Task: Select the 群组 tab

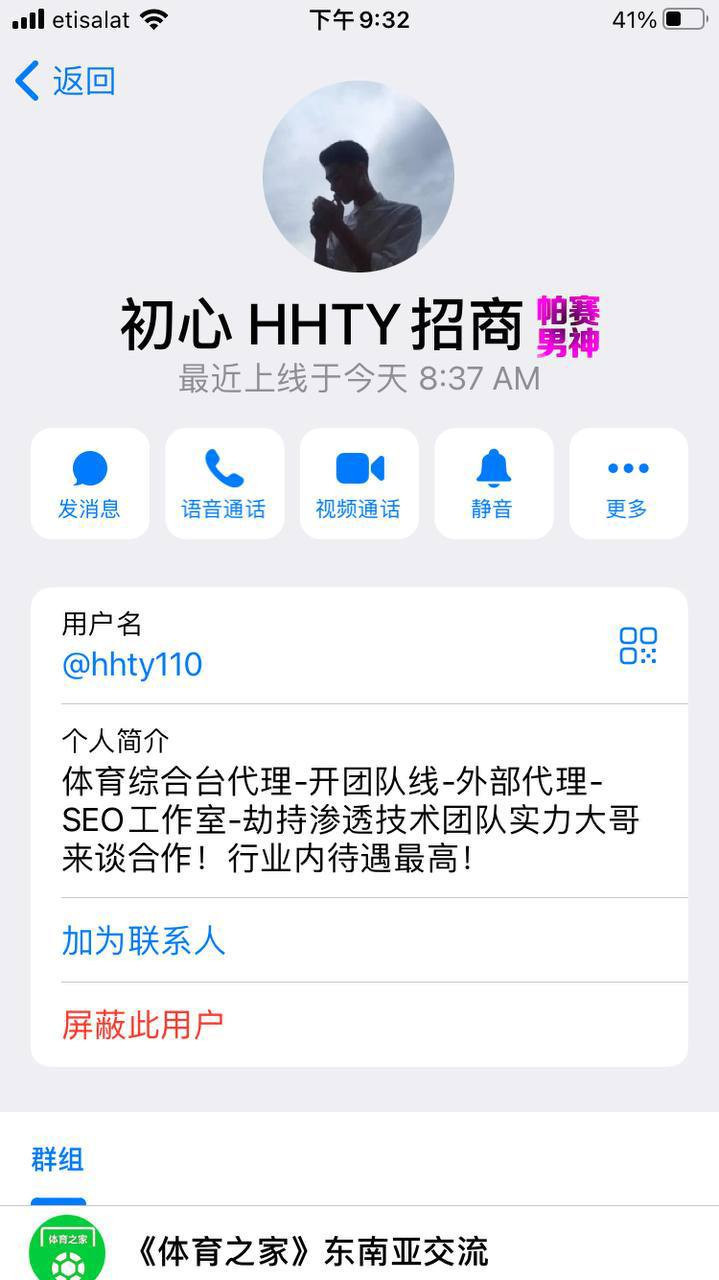Action: [x=58, y=1160]
